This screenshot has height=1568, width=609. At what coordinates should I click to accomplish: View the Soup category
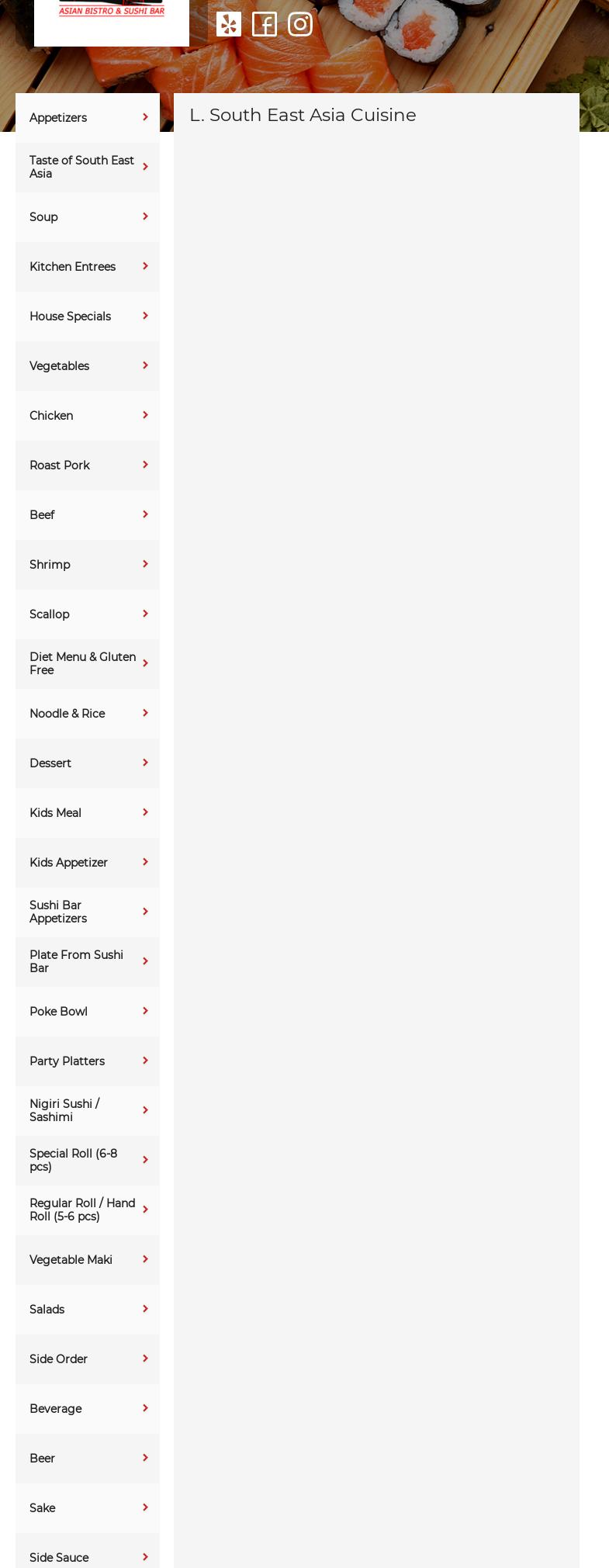pos(88,217)
